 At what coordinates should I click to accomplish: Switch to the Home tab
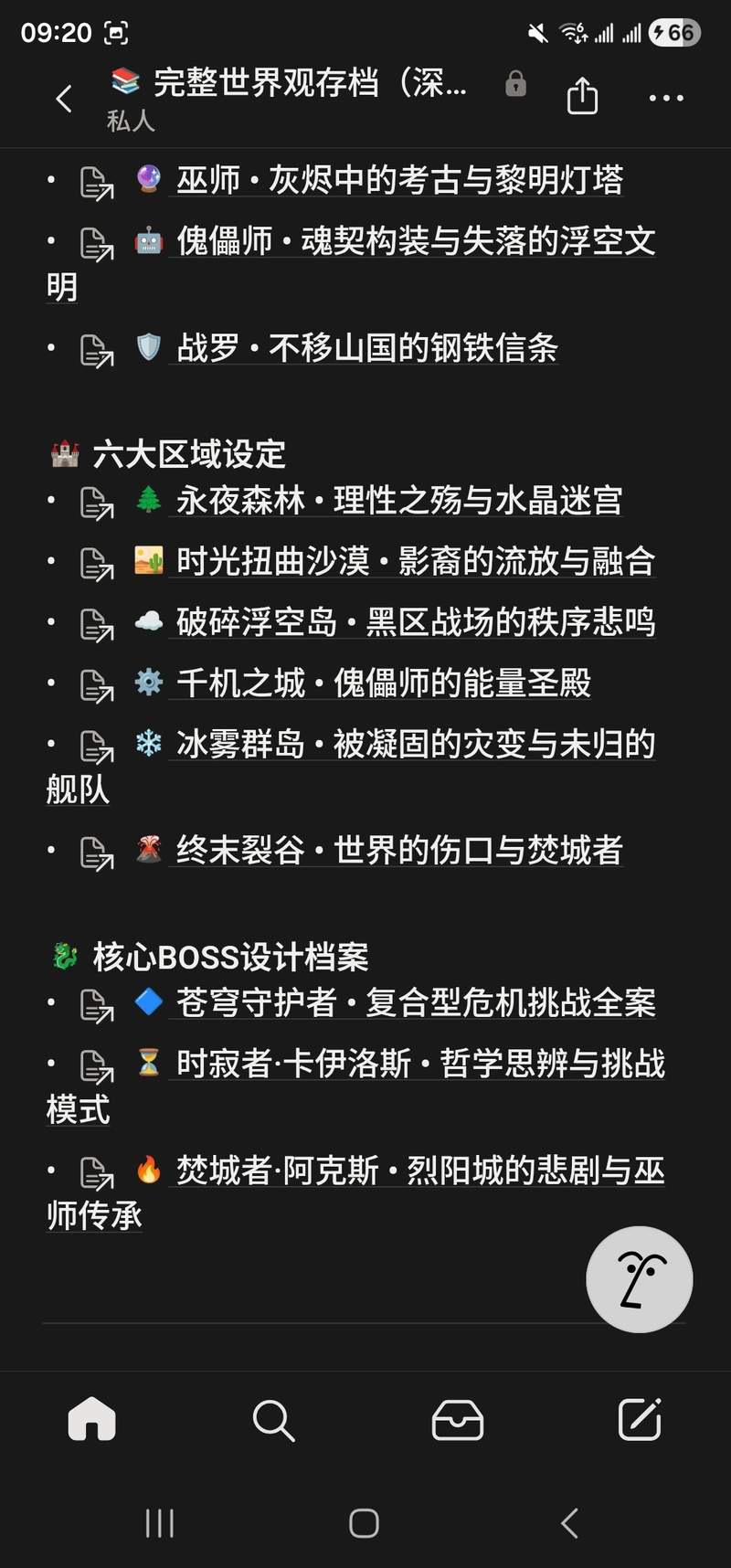[x=92, y=1420]
